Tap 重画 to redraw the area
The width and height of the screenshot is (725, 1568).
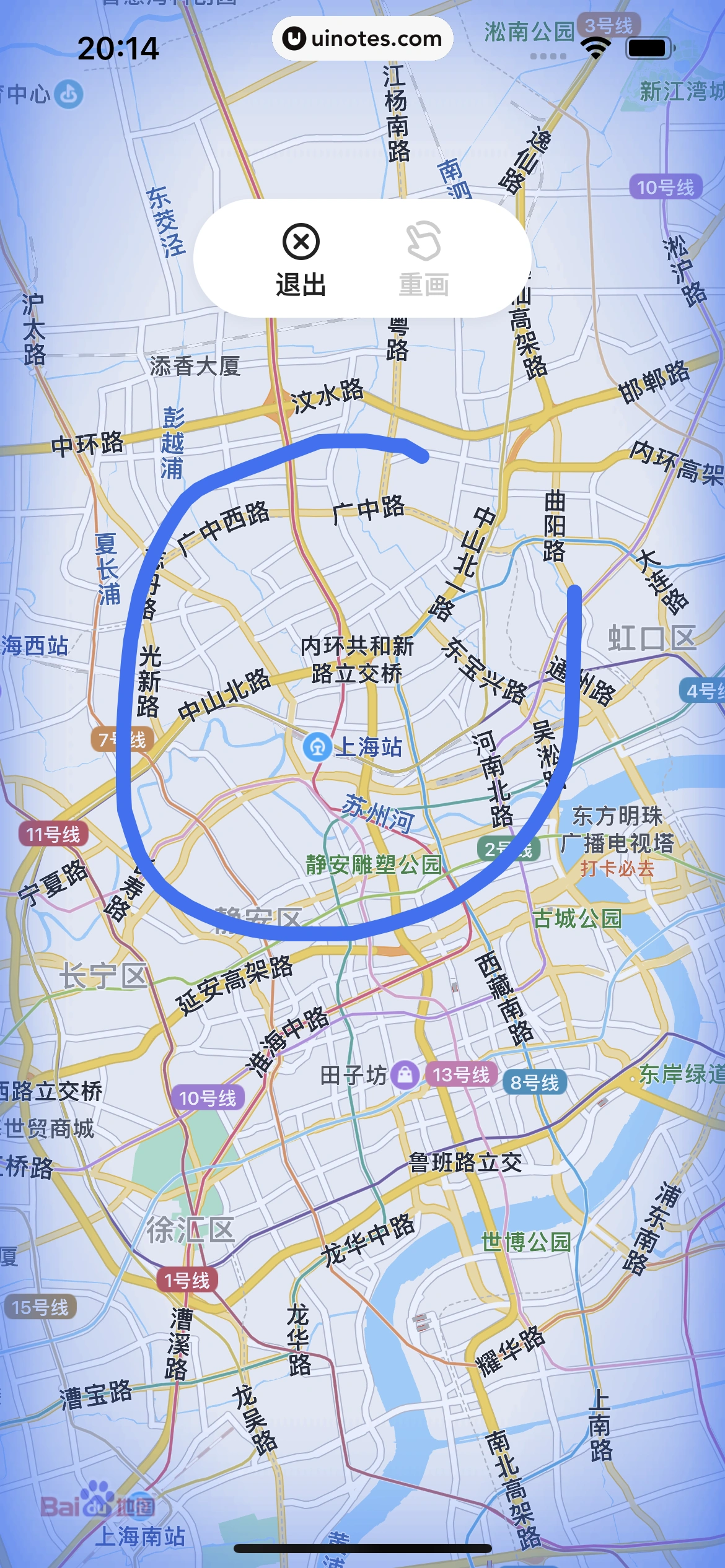click(424, 259)
